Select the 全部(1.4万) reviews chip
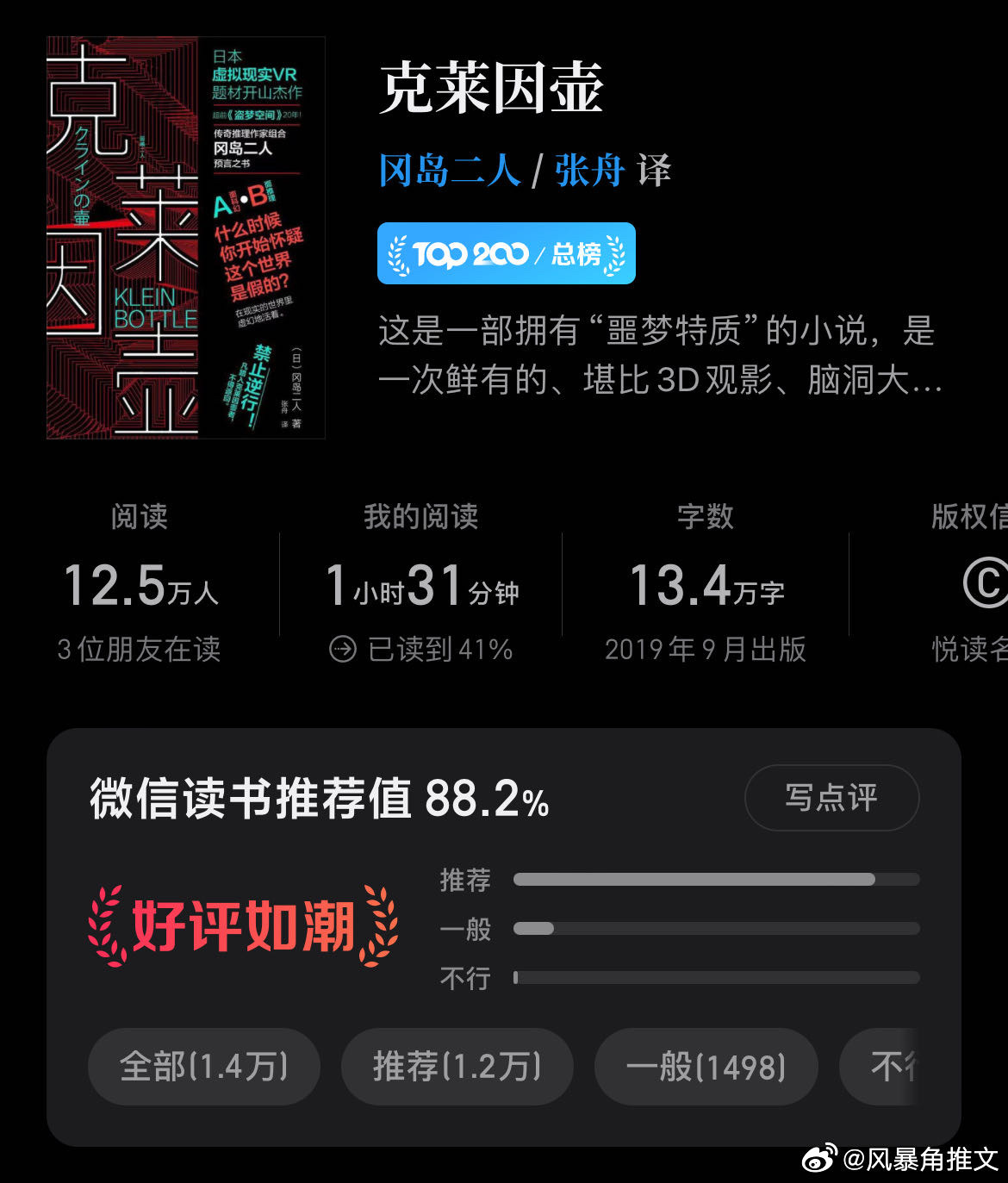The image size is (1008, 1183). click(x=204, y=1067)
